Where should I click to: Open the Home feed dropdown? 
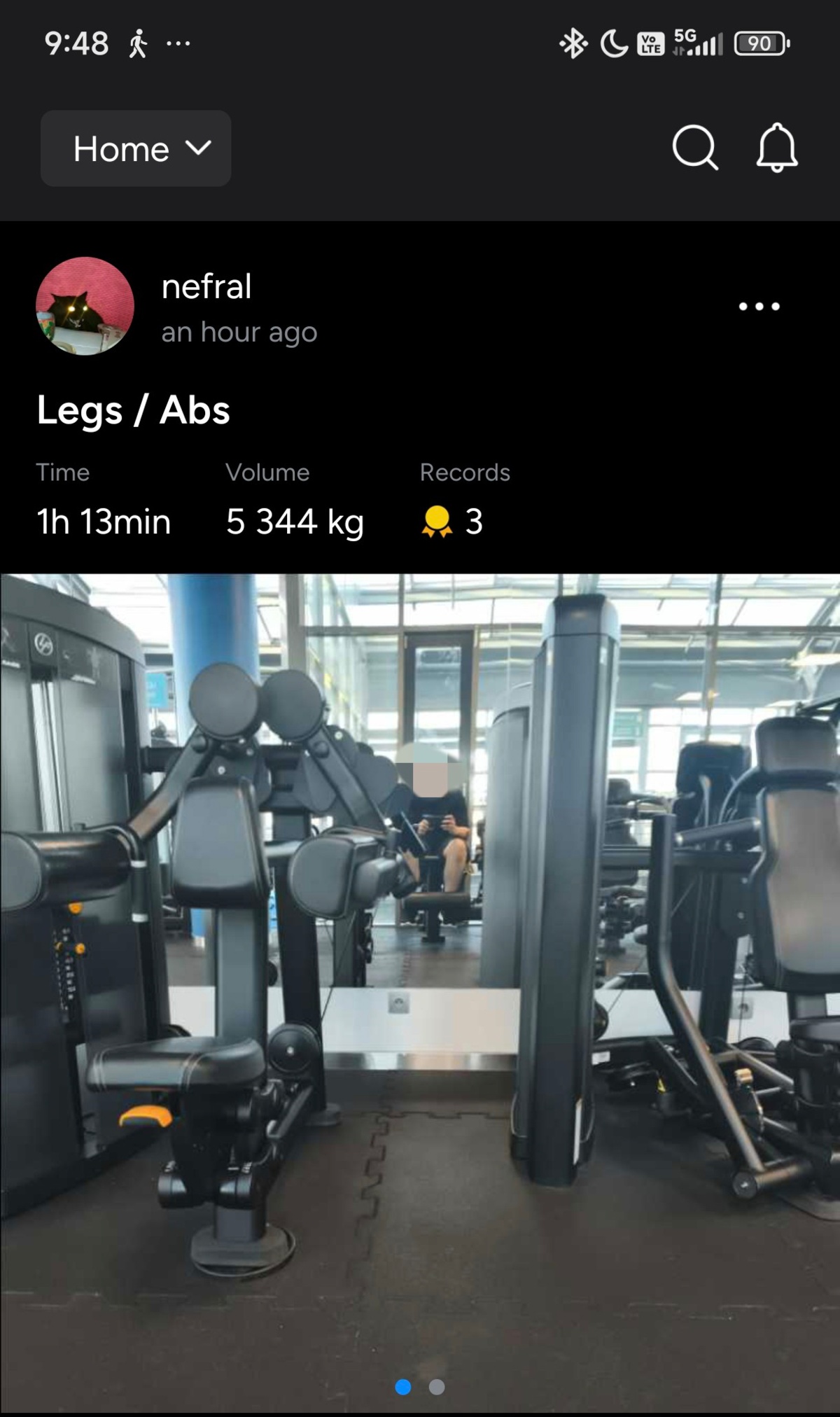[x=136, y=148]
